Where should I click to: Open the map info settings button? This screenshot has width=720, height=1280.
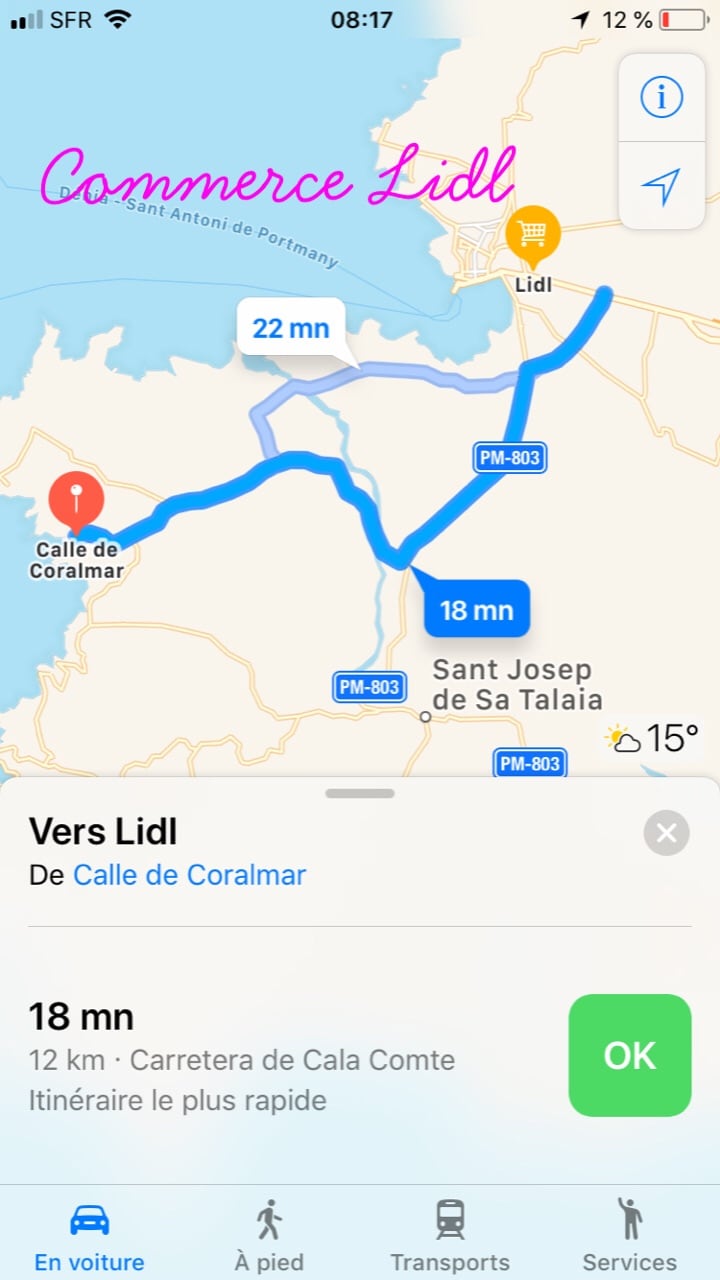(661, 98)
